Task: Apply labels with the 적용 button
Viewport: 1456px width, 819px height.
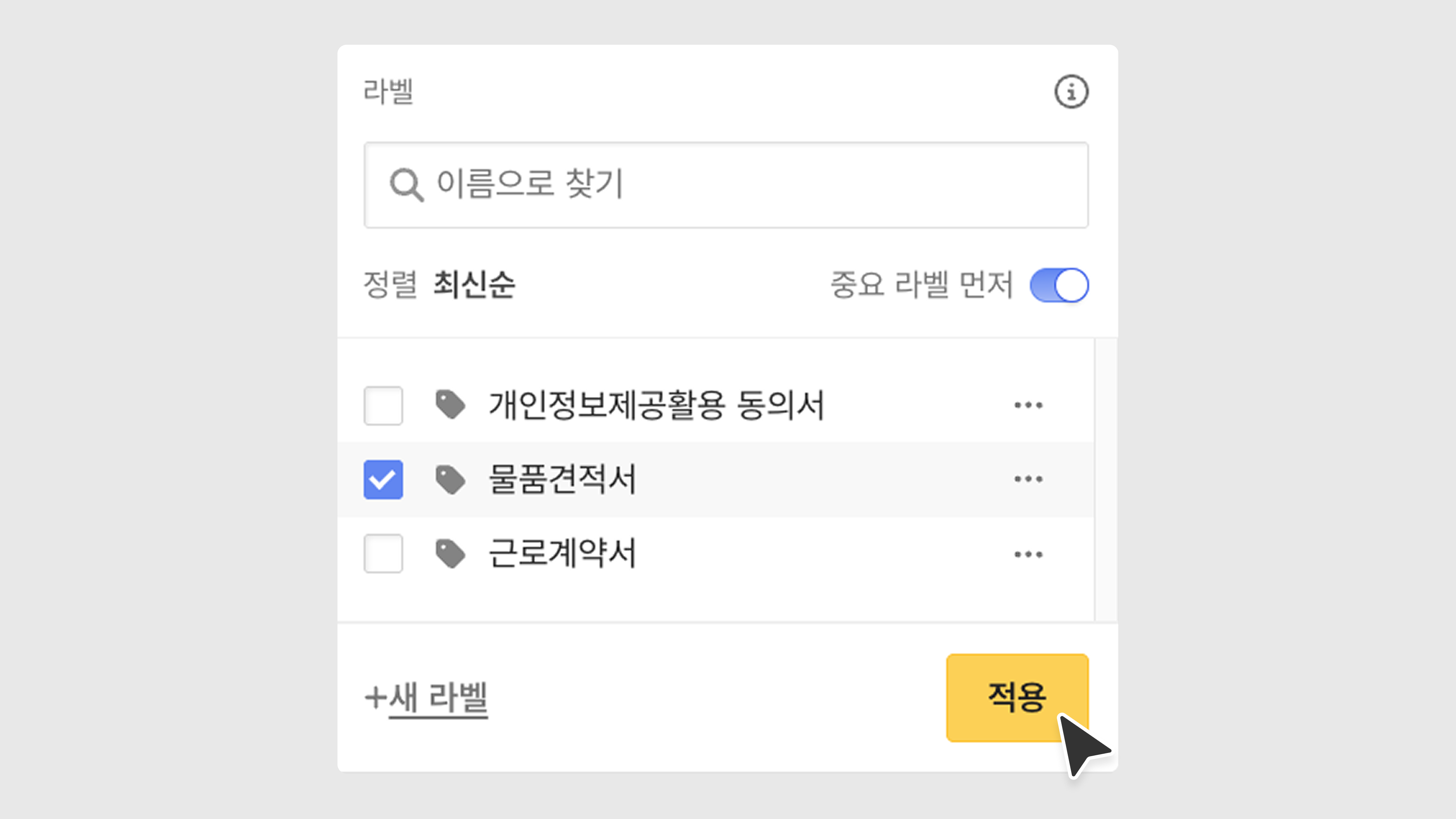Action: (1016, 697)
